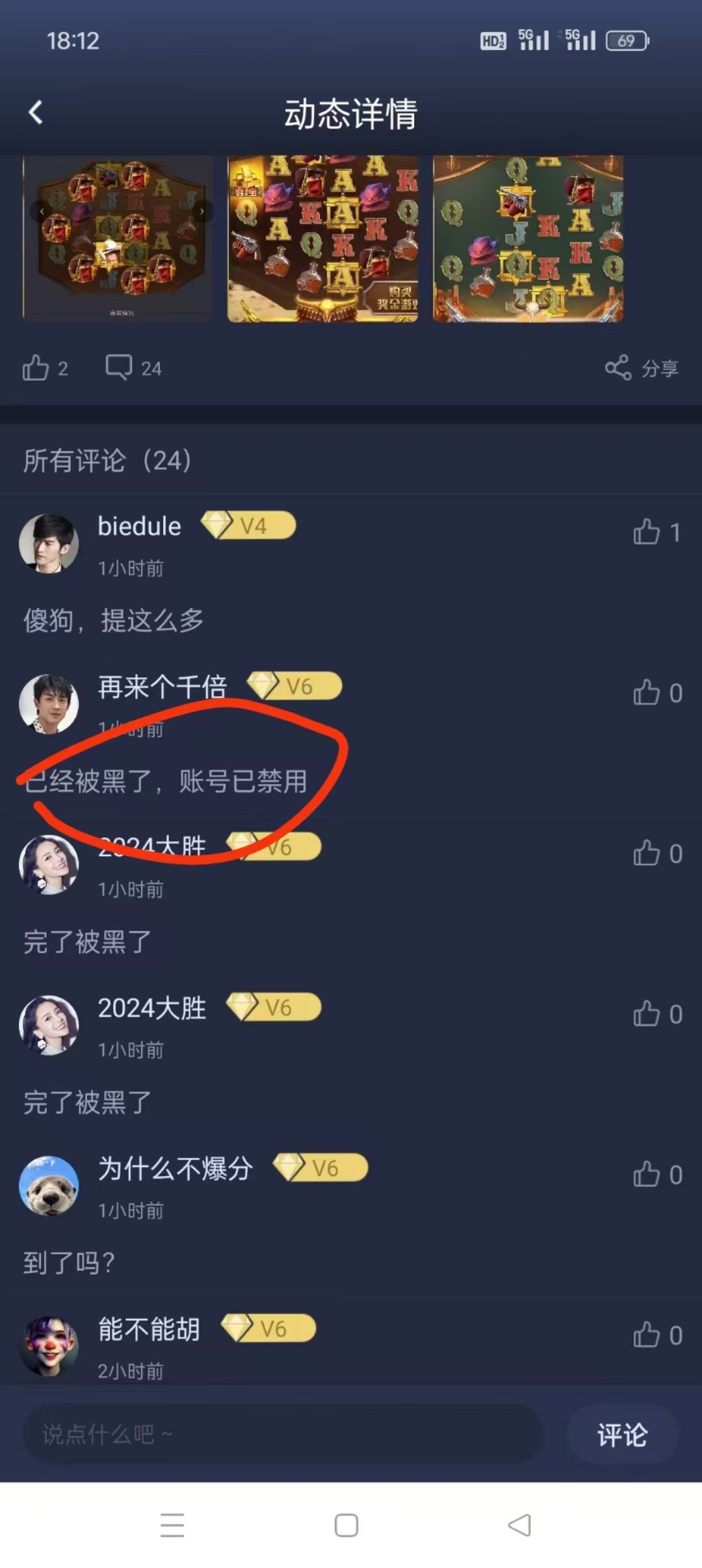Go to the system home screen
The height and width of the screenshot is (1568, 702).
[x=346, y=1525]
